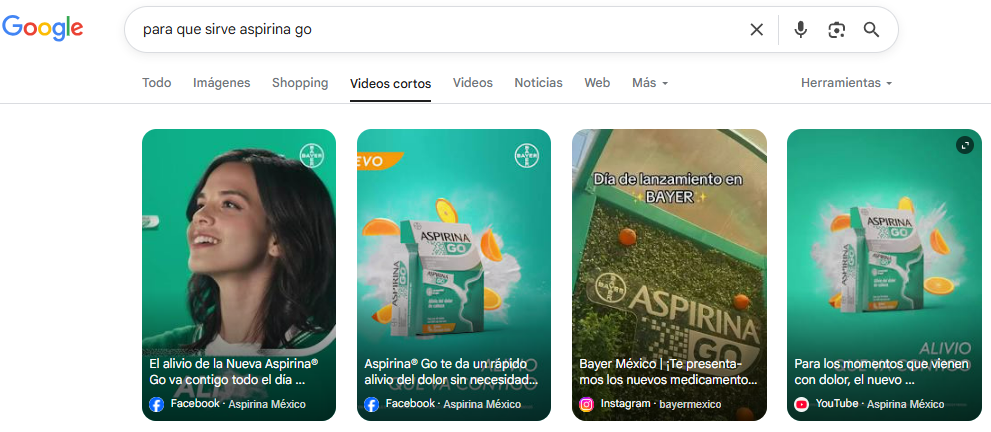This screenshot has height=432, width=991.
Task: Expand the Más dropdown
Action: pyautogui.click(x=650, y=83)
